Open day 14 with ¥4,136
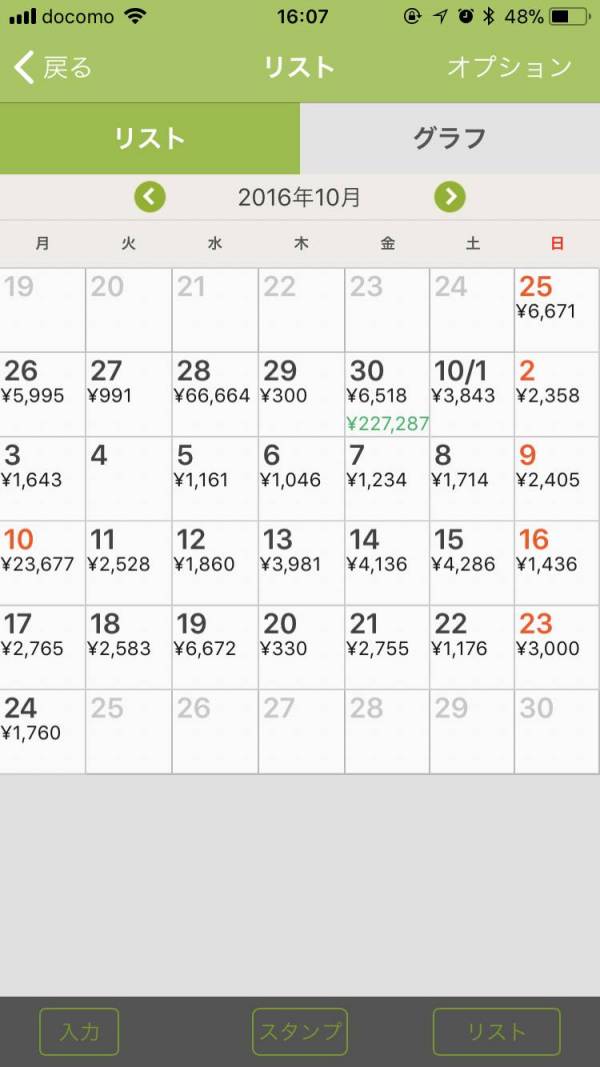600x1067 pixels. [387, 563]
